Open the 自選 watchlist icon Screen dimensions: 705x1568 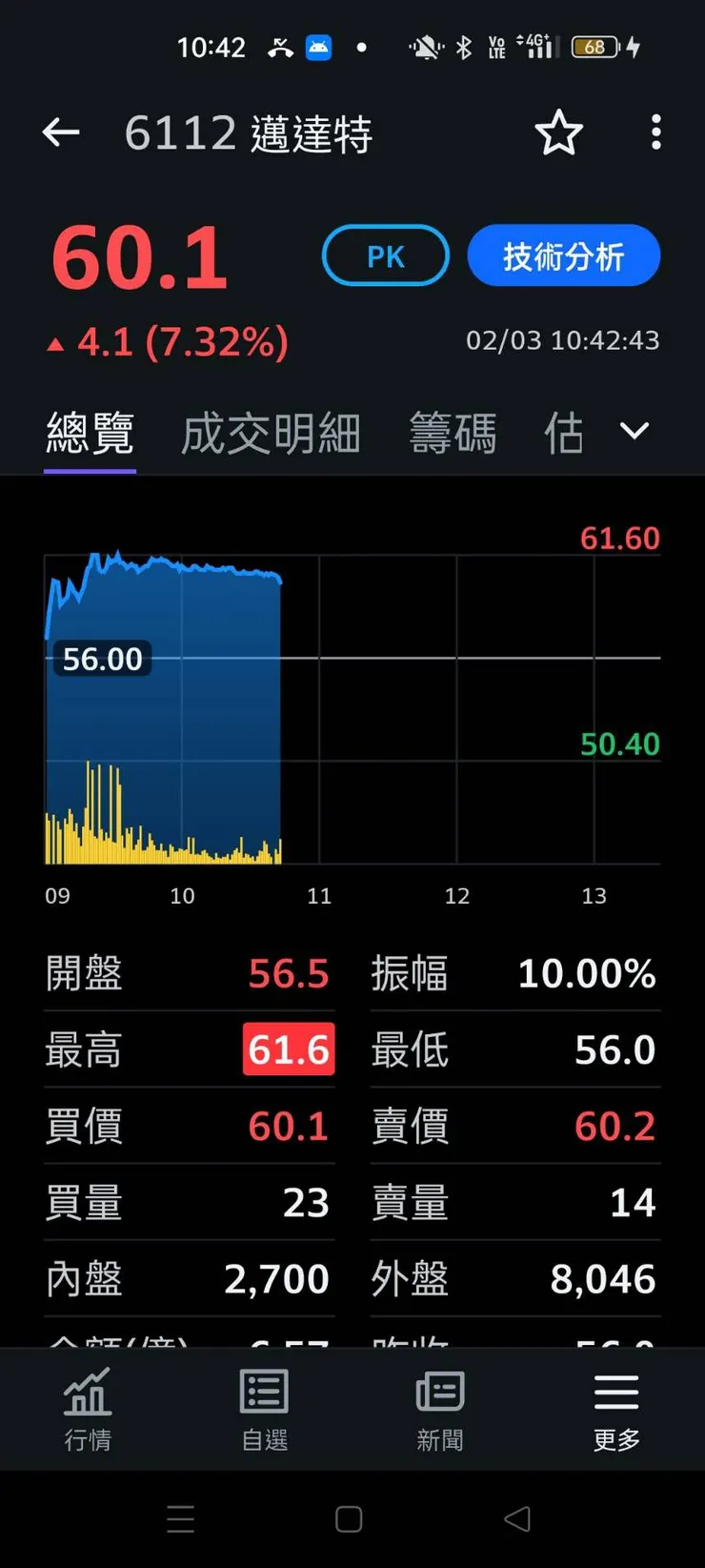pyautogui.click(x=263, y=1407)
